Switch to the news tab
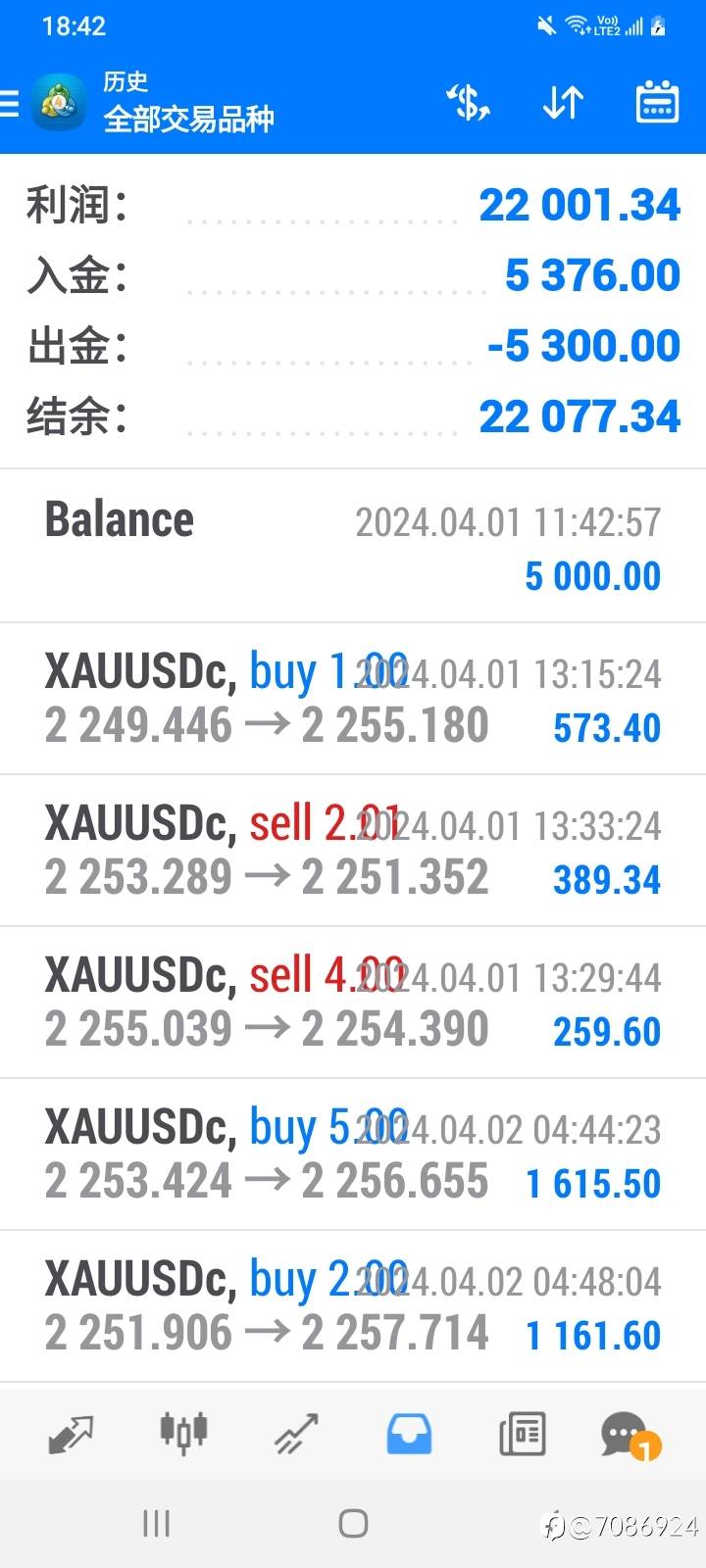 coord(522,1435)
